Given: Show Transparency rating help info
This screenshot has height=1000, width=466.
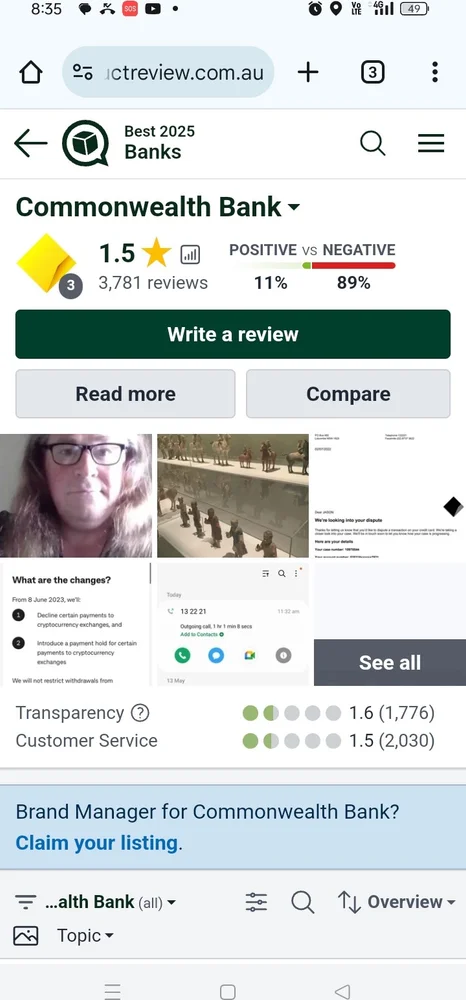Looking at the screenshot, I should (140, 713).
